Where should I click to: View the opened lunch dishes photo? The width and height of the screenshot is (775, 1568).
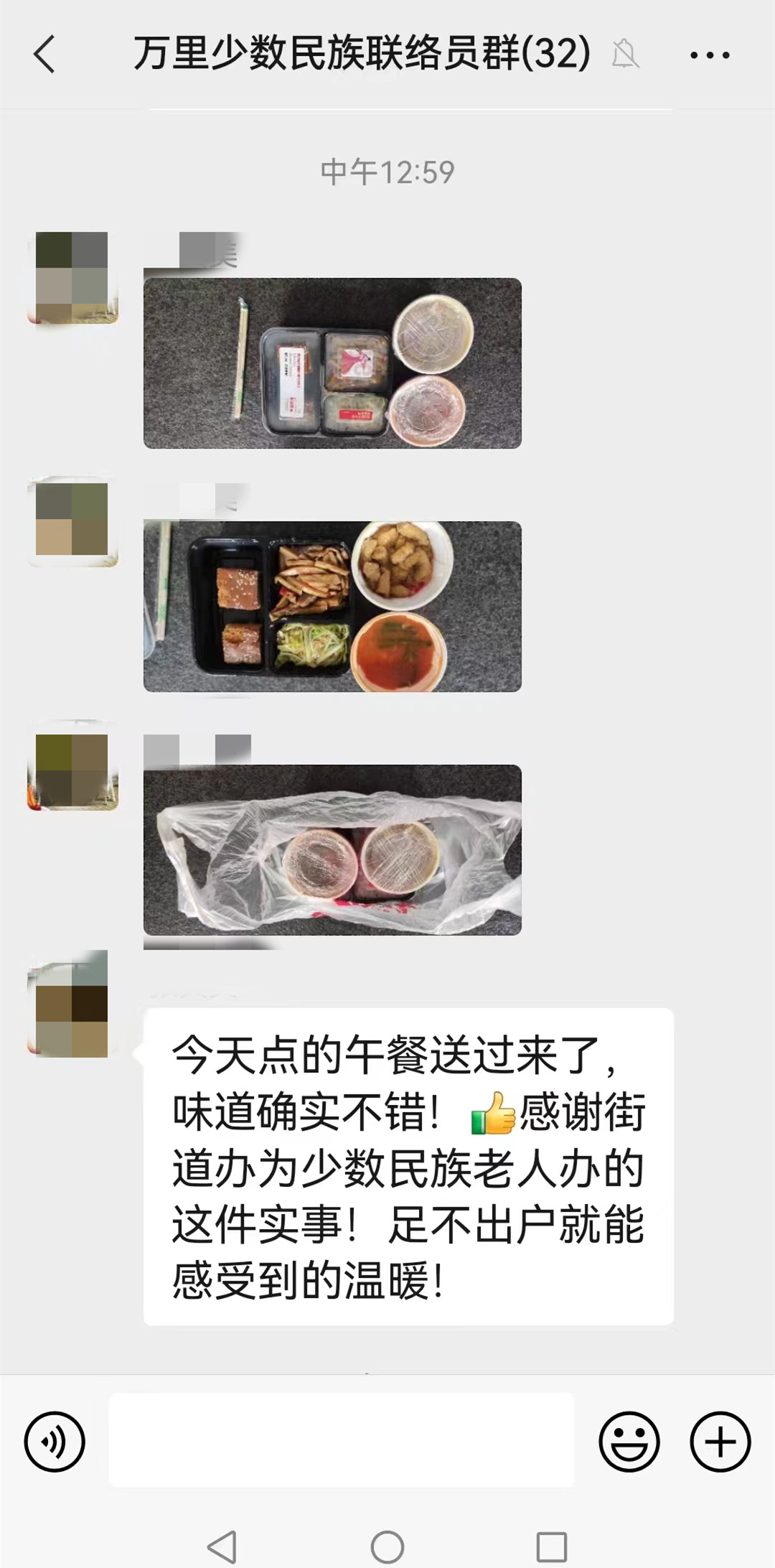332,607
